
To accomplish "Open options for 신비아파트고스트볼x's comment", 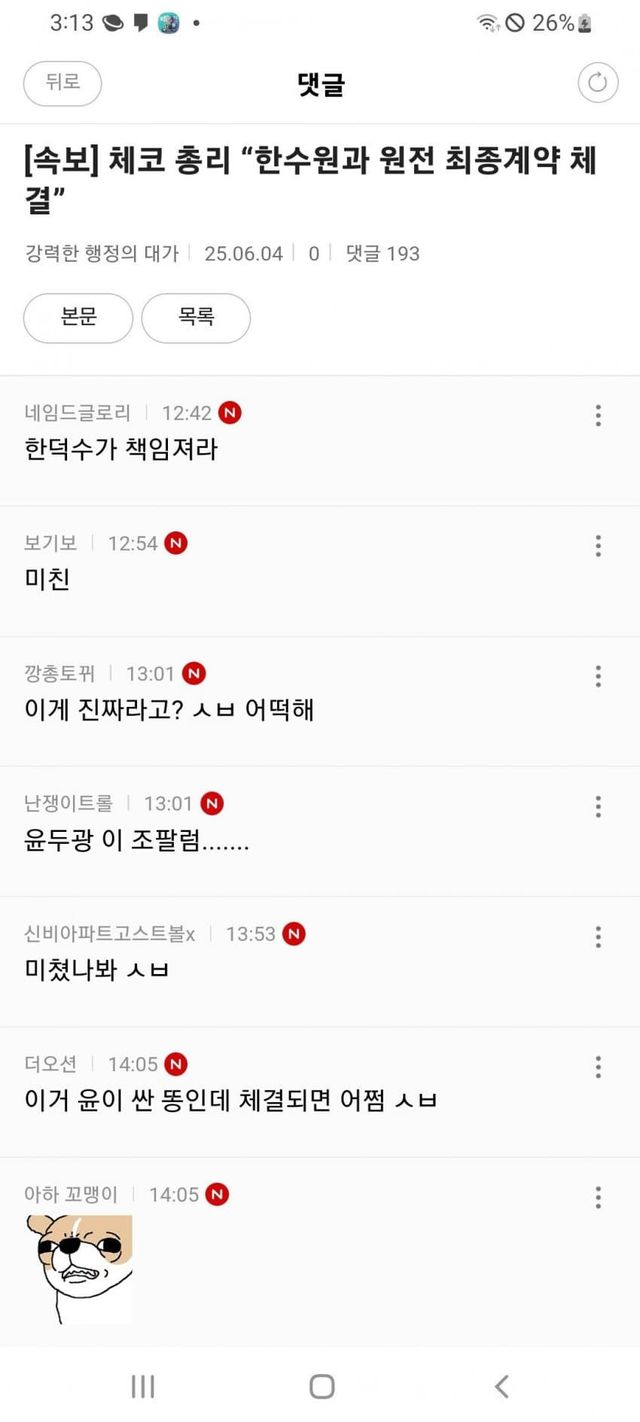I will [x=598, y=936].
